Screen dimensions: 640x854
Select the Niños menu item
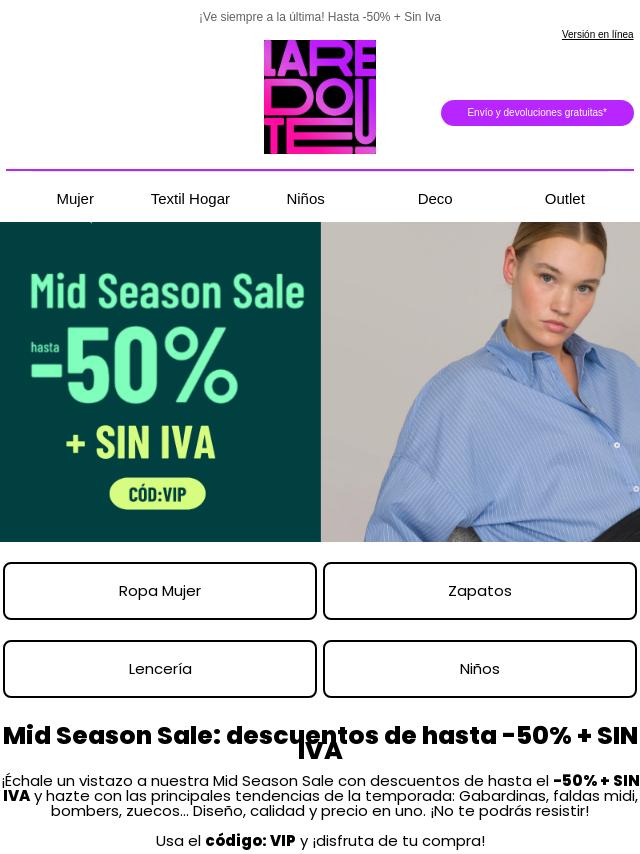click(305, 199)
